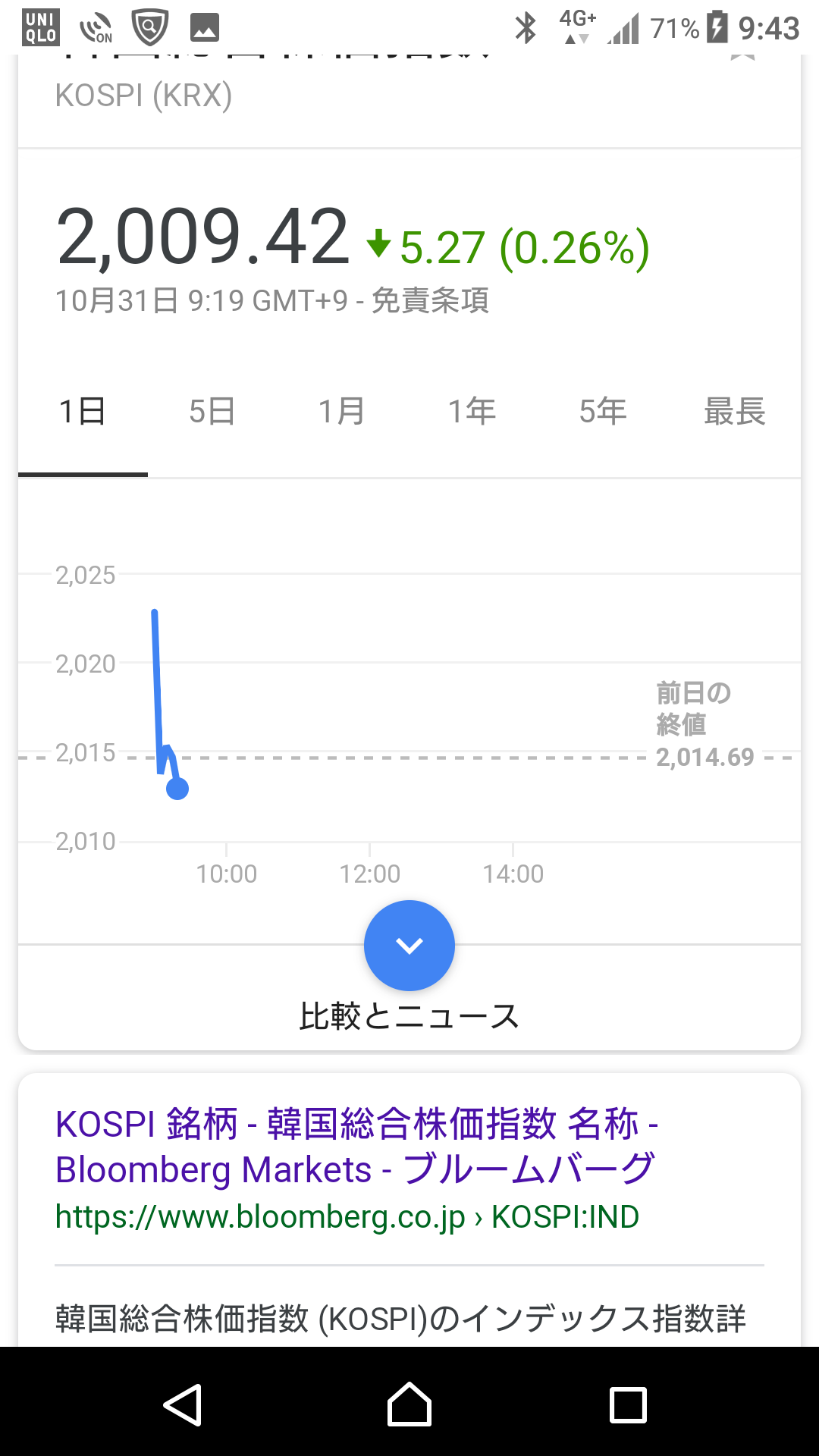Viewport: 819px width, 1456px height.
Task: Switch to the 1月 chart range
Action: (x=341, y=412)
